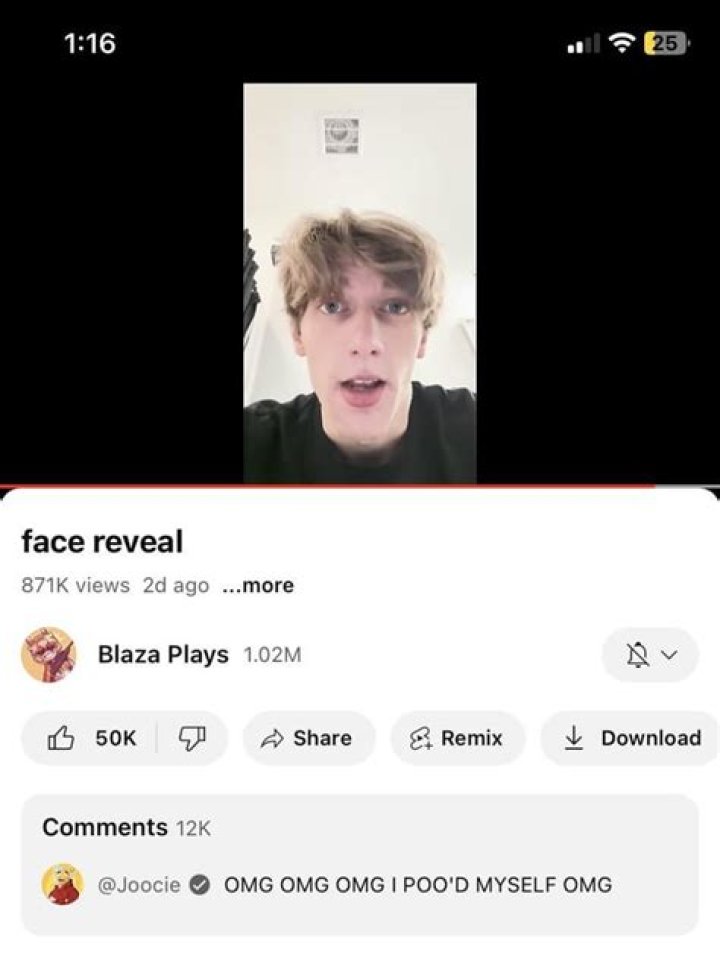720x958 pixels.
Task: Tap the video player to show controls
Action: (360, 284)
